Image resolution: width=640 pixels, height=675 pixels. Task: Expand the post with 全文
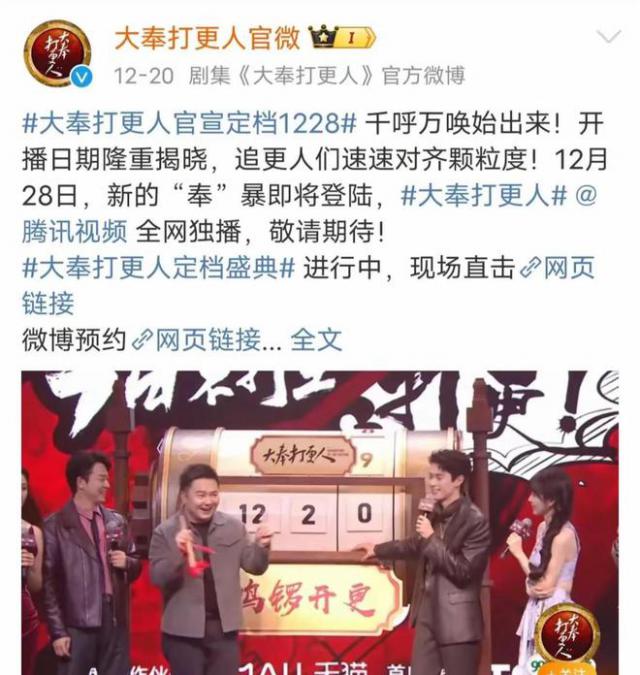pos(316,339)
